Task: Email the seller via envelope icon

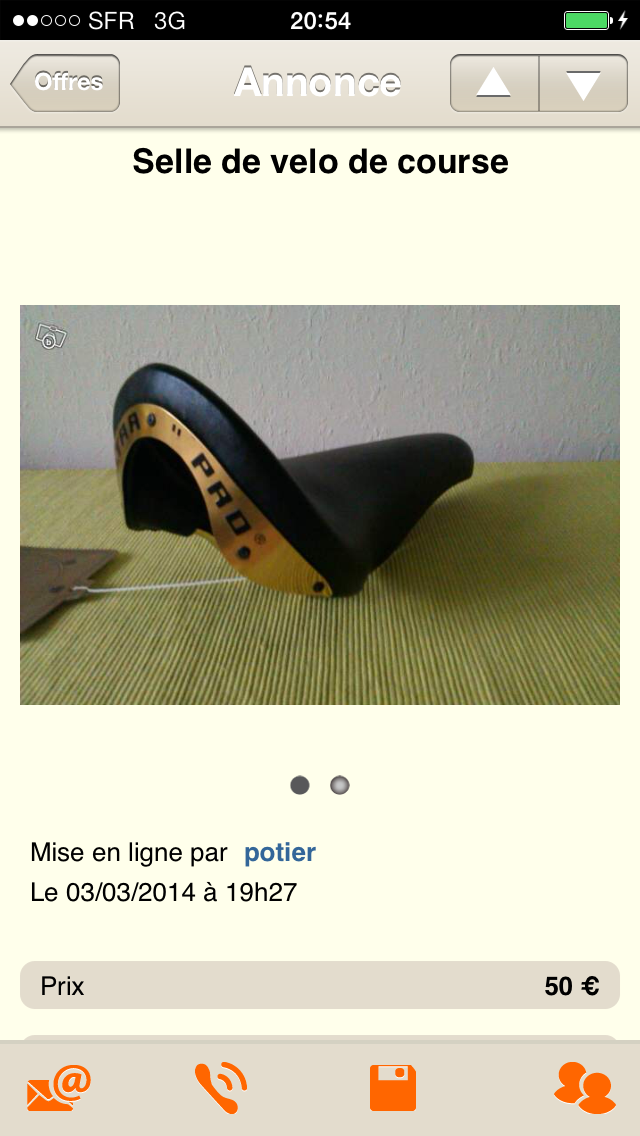Action: [59, 1088]
